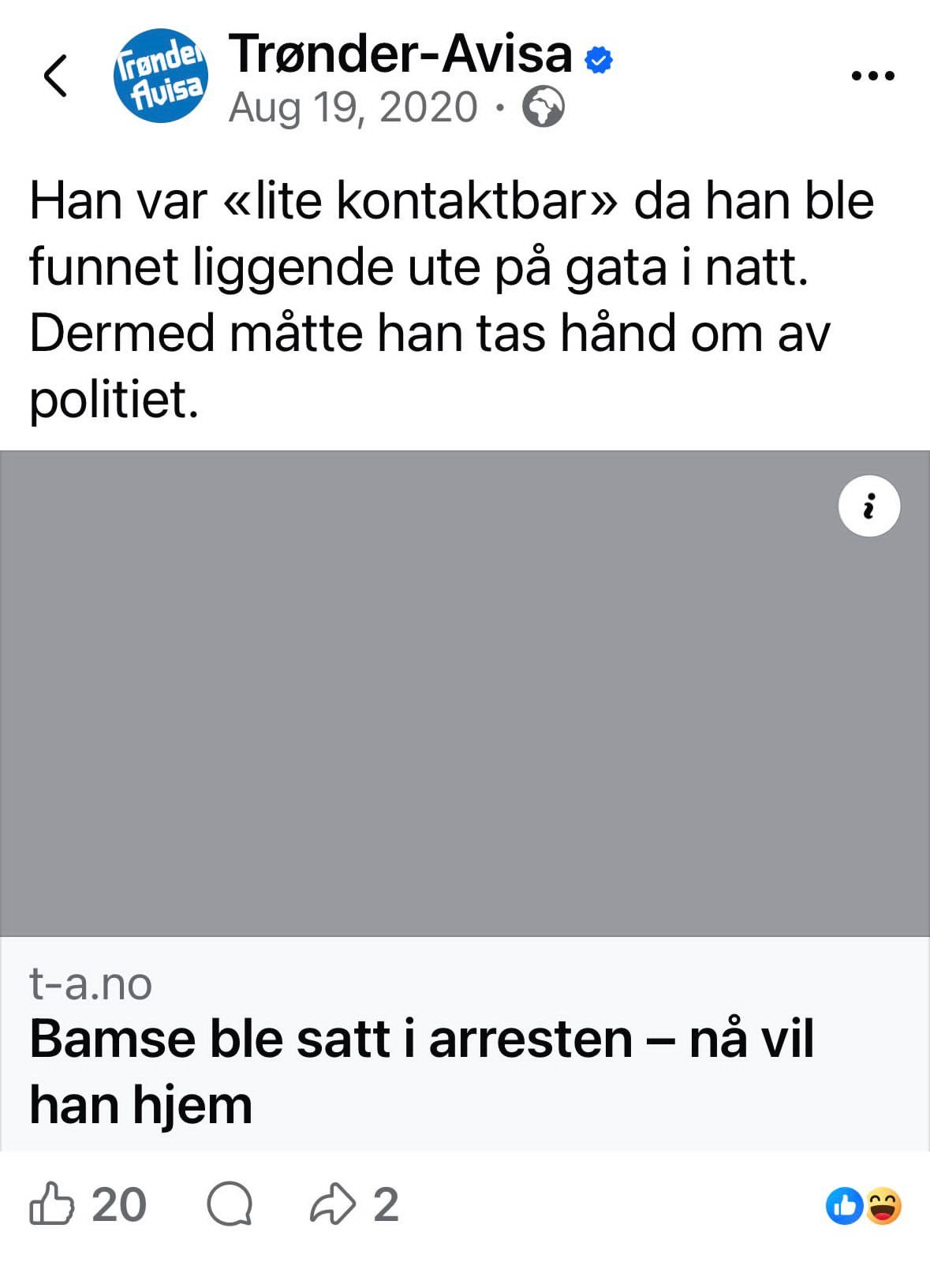The width and height of the screenshot is (930, 1288).
Task: Share this post
Action: [x=333, y=1204]
